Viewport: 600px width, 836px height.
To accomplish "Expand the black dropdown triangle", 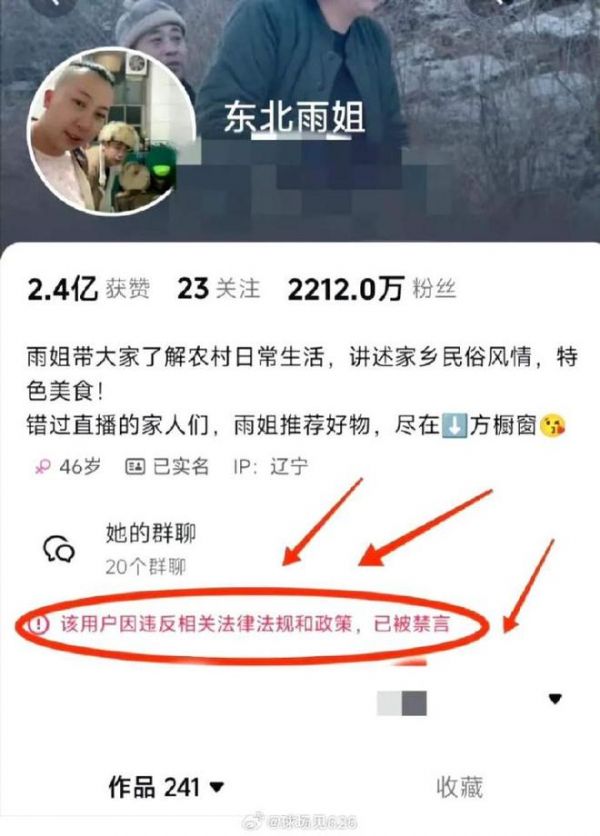I will pos(555,699).
